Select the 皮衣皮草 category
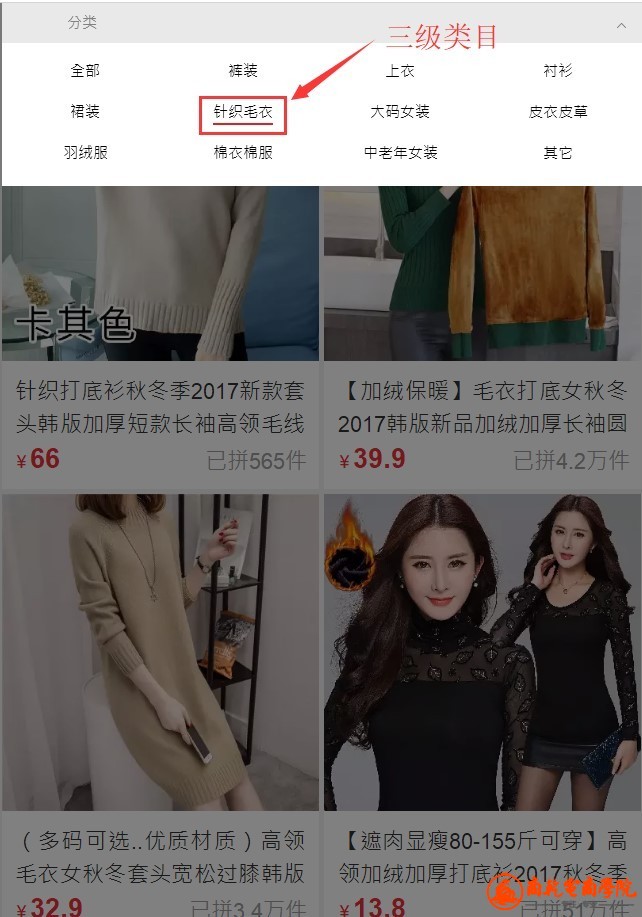Screen dimensions: 642x917 (x=558, y=112)
